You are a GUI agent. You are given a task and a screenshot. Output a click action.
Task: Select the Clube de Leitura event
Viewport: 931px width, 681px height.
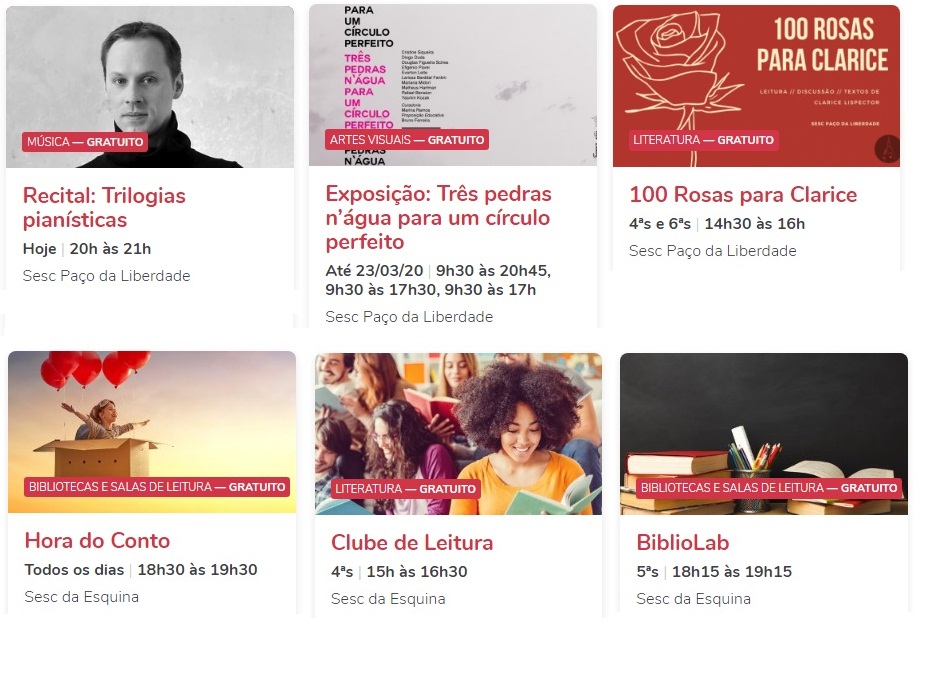click(411, 543)
